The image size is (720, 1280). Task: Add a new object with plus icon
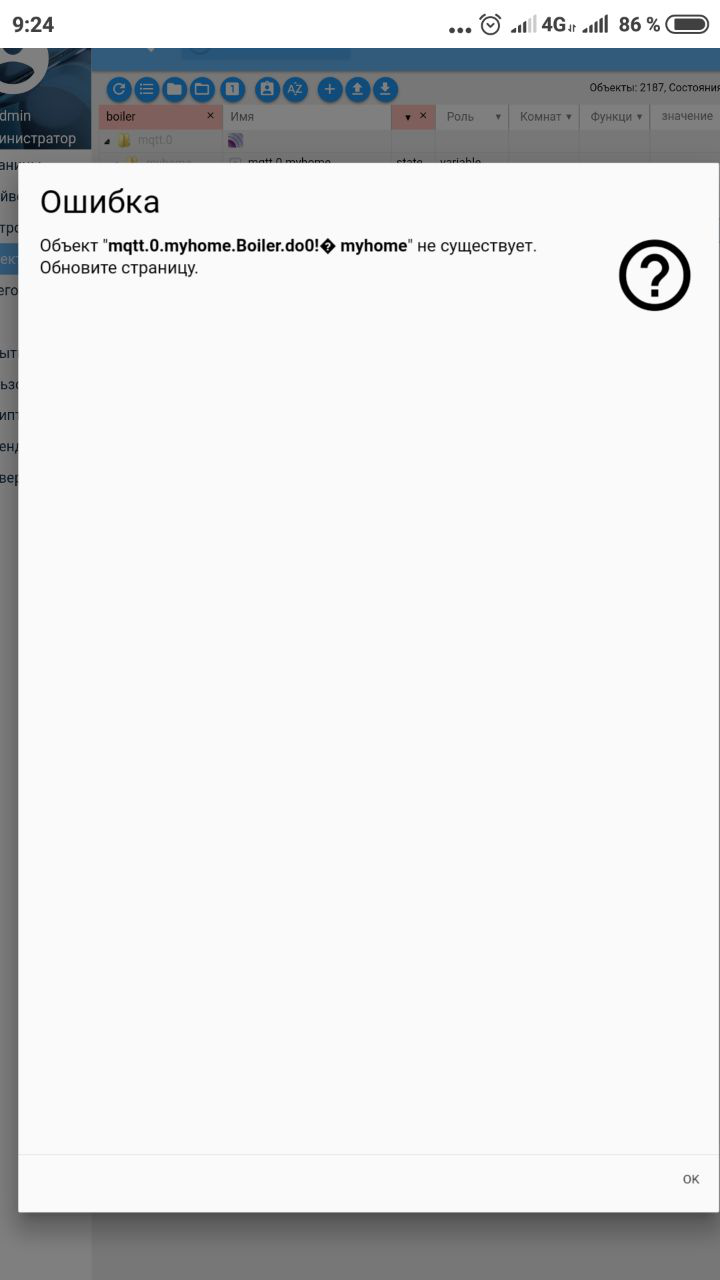click(329, 89)
